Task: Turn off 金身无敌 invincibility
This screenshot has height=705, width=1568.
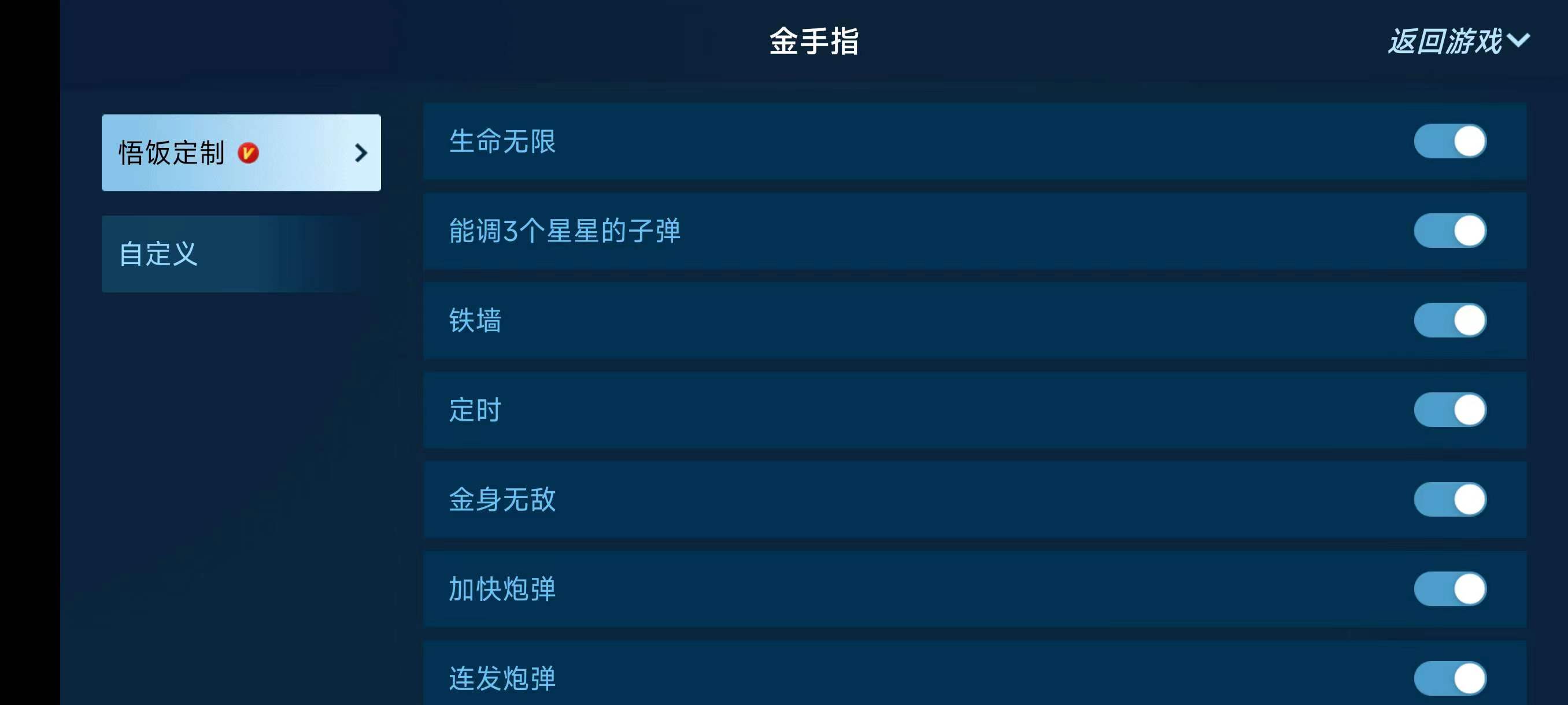Action: click(x=1449, y=499)
